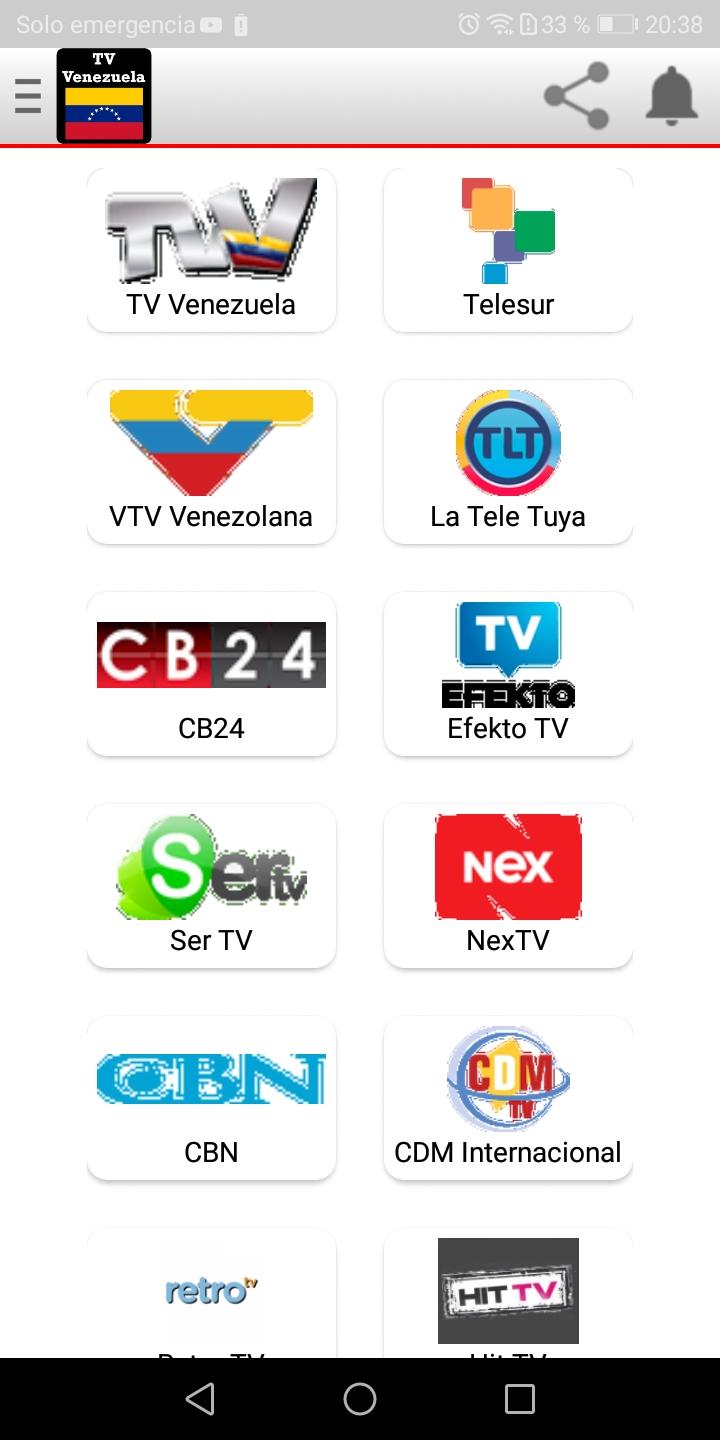Open the TV Venezuela channel
The height and width of the screenshot is (1440, 720).
click(x=211, y=250)
